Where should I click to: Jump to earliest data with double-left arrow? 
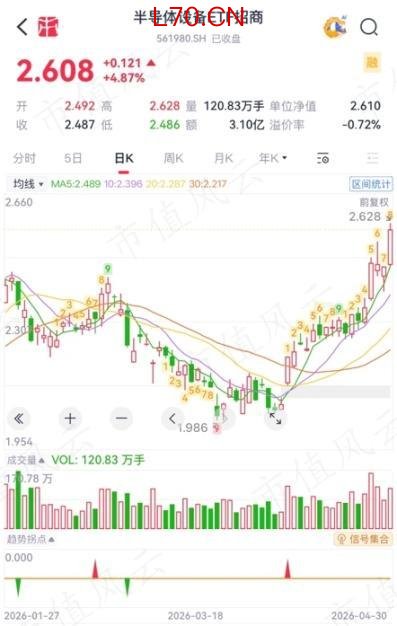pyautogui.click(x=19, y=418)
